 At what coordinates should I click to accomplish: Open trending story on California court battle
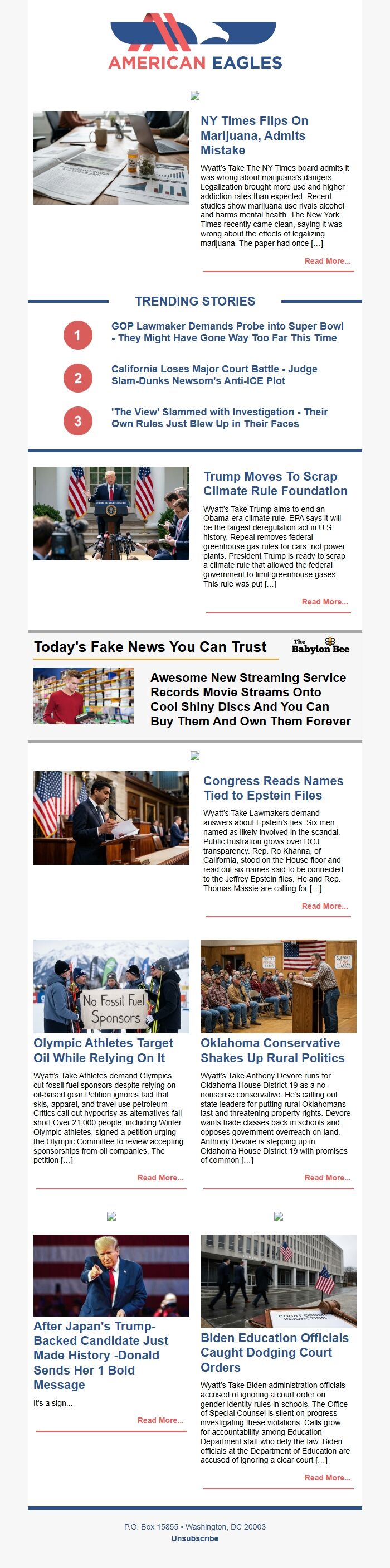(x=214, y=374)
